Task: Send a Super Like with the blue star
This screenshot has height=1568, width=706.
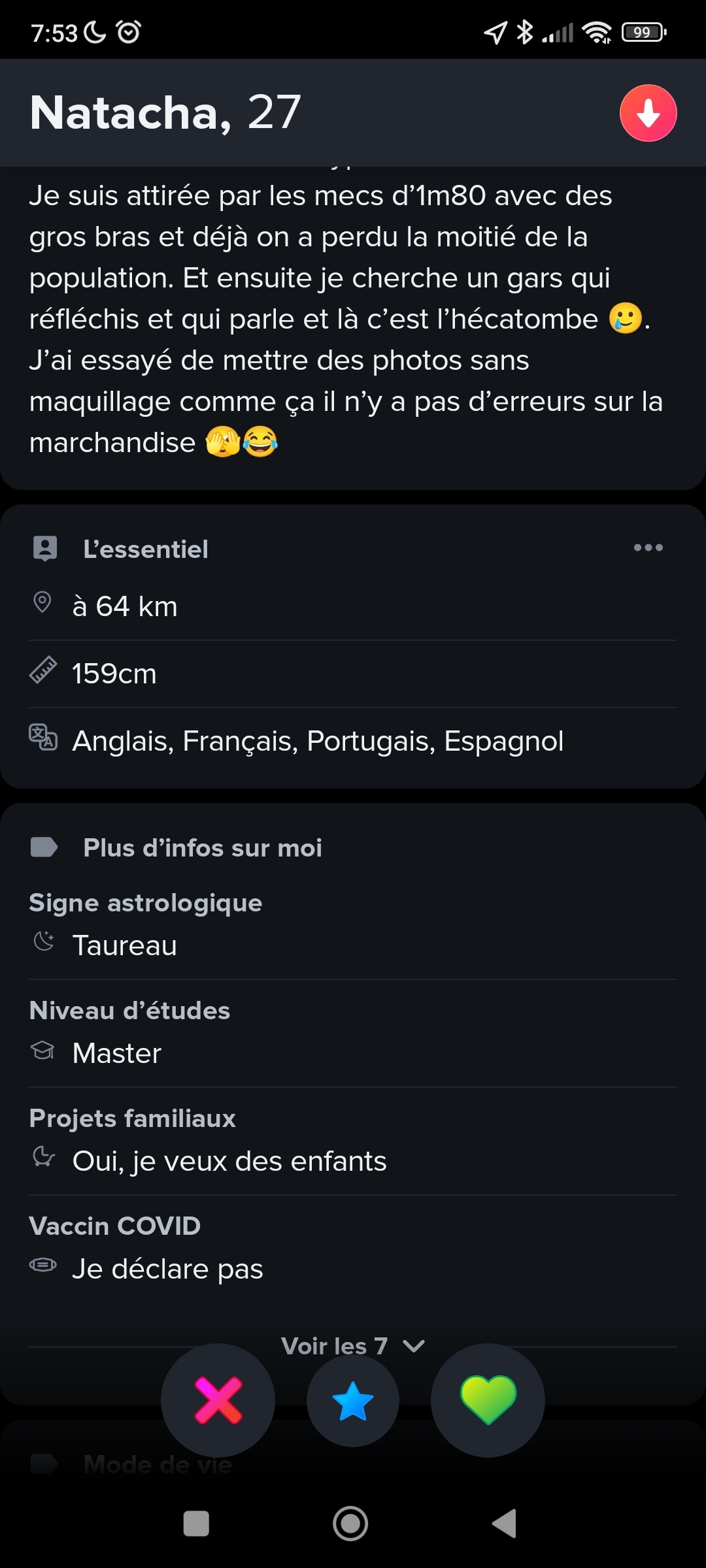Action: tap(353, 1401)
